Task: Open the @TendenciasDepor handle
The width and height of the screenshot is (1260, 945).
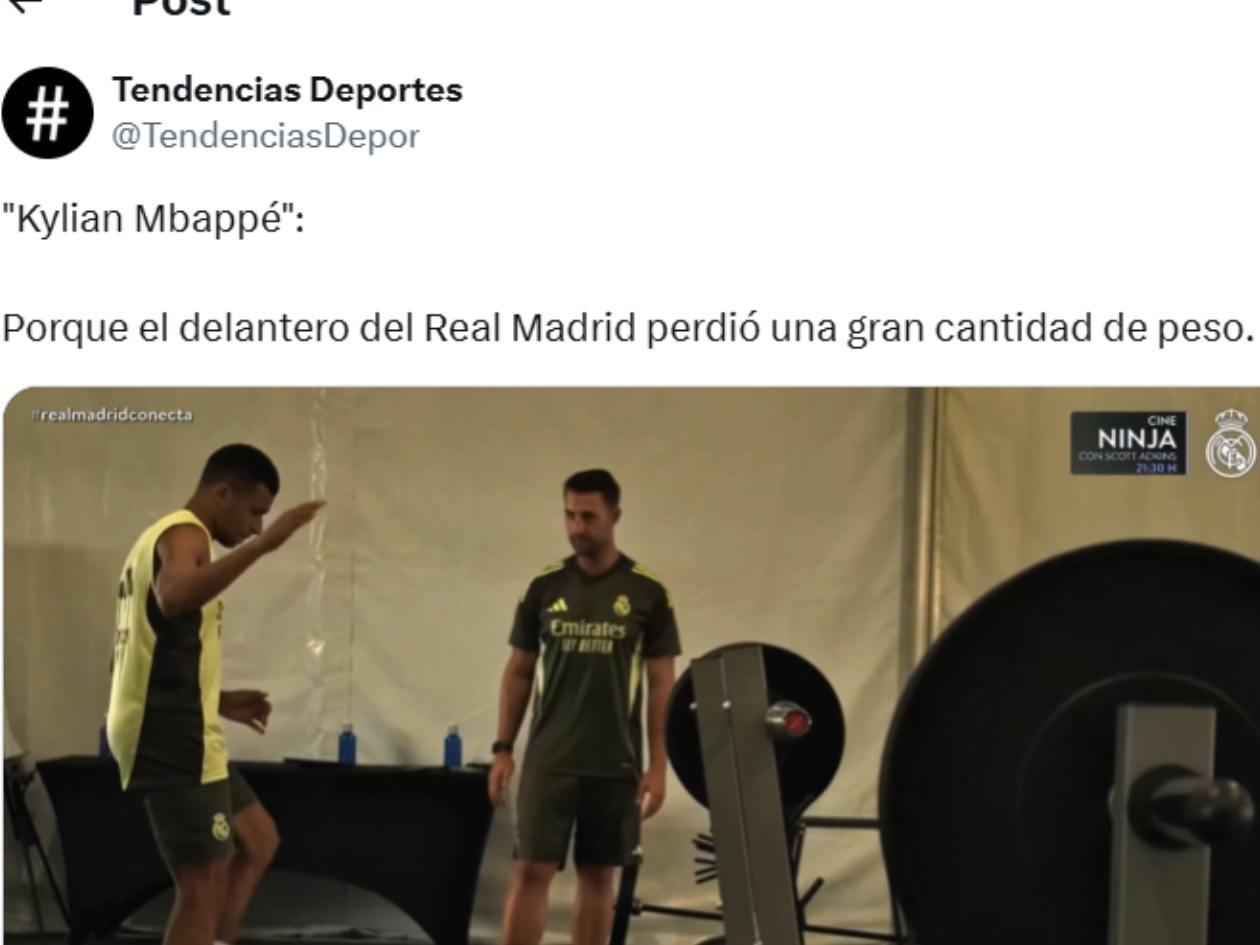Action: (265, 135)
